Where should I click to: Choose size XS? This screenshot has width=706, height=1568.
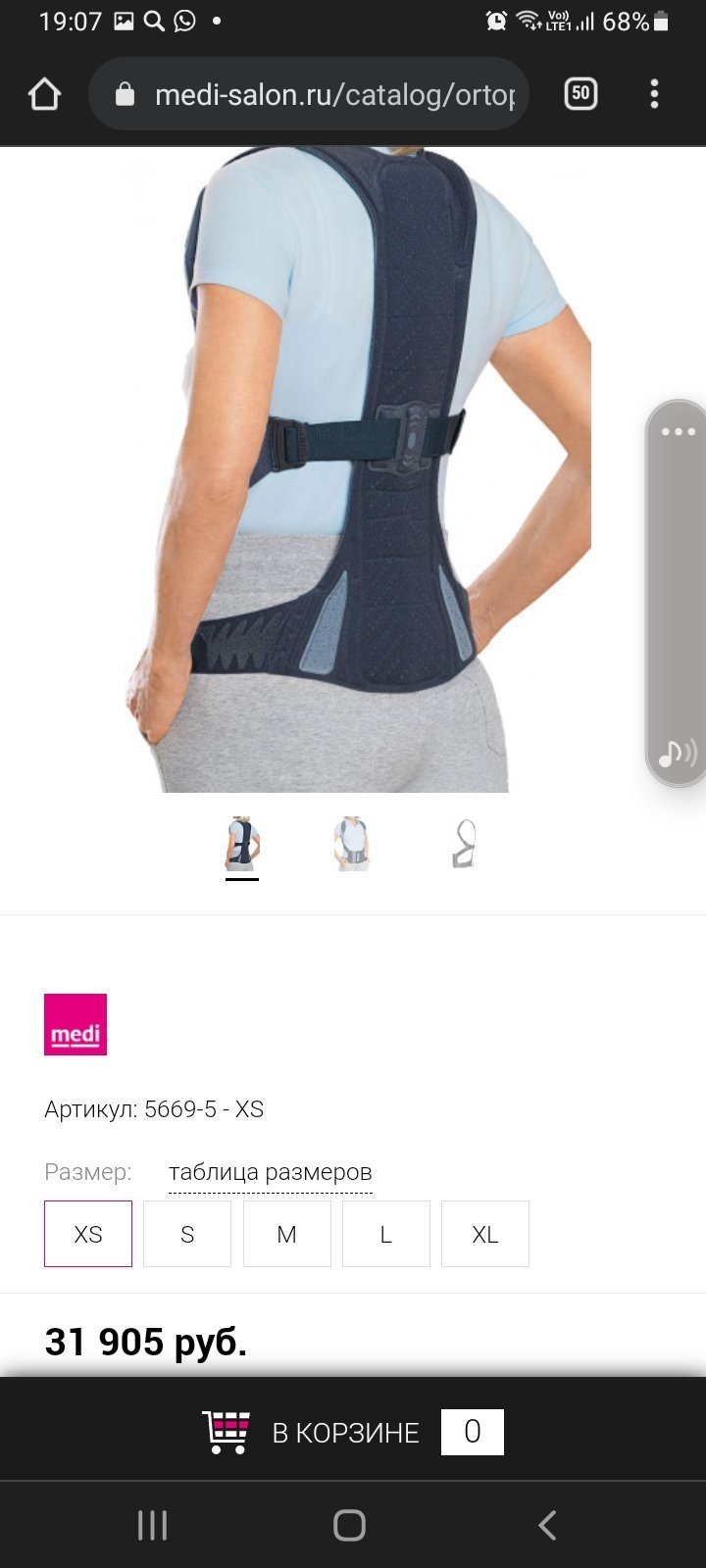pos(88,1234)
